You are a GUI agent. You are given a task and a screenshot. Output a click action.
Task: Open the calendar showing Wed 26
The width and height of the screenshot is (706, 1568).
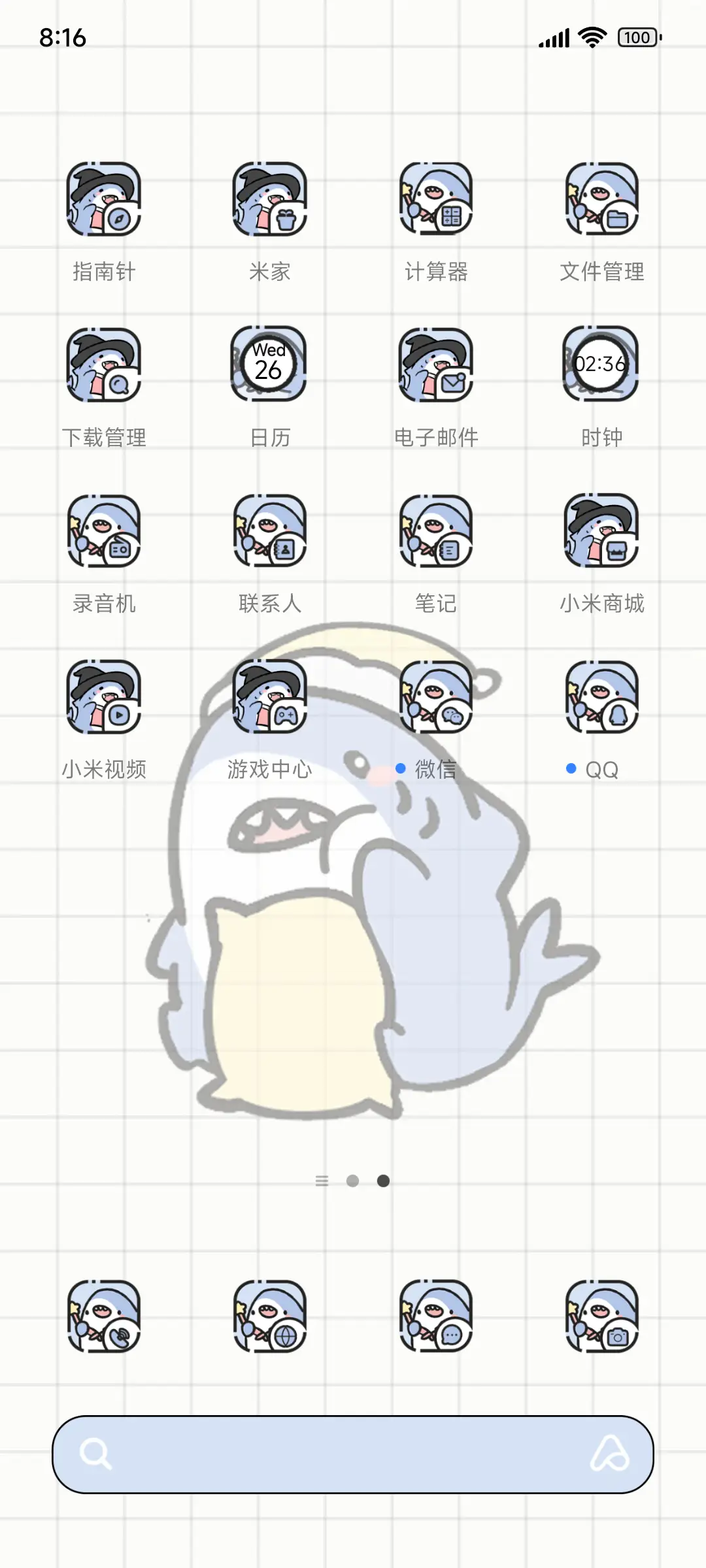tap(268, 366)
